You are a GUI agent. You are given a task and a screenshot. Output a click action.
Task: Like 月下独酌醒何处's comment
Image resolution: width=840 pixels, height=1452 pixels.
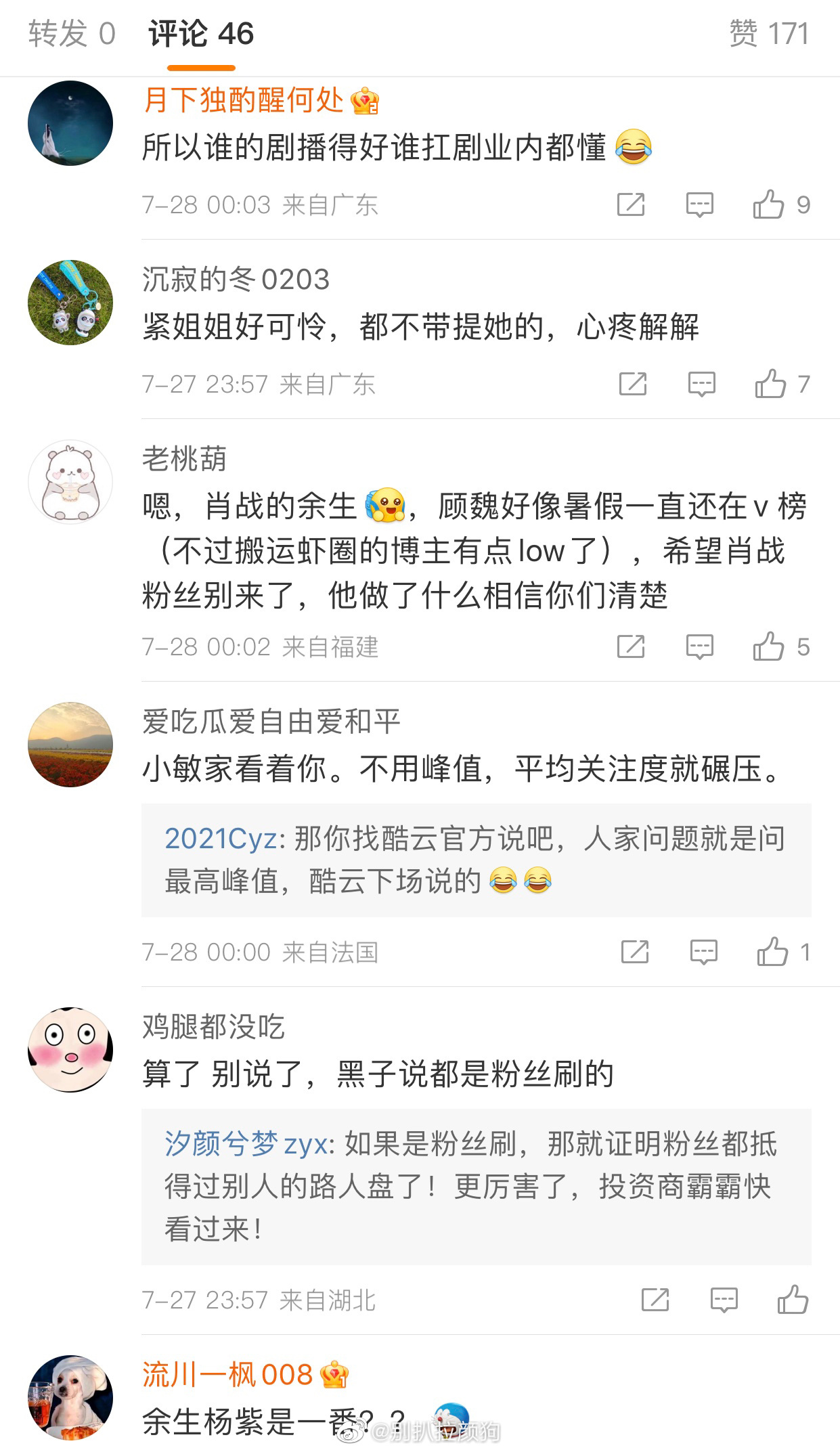(x=768, y=204)
